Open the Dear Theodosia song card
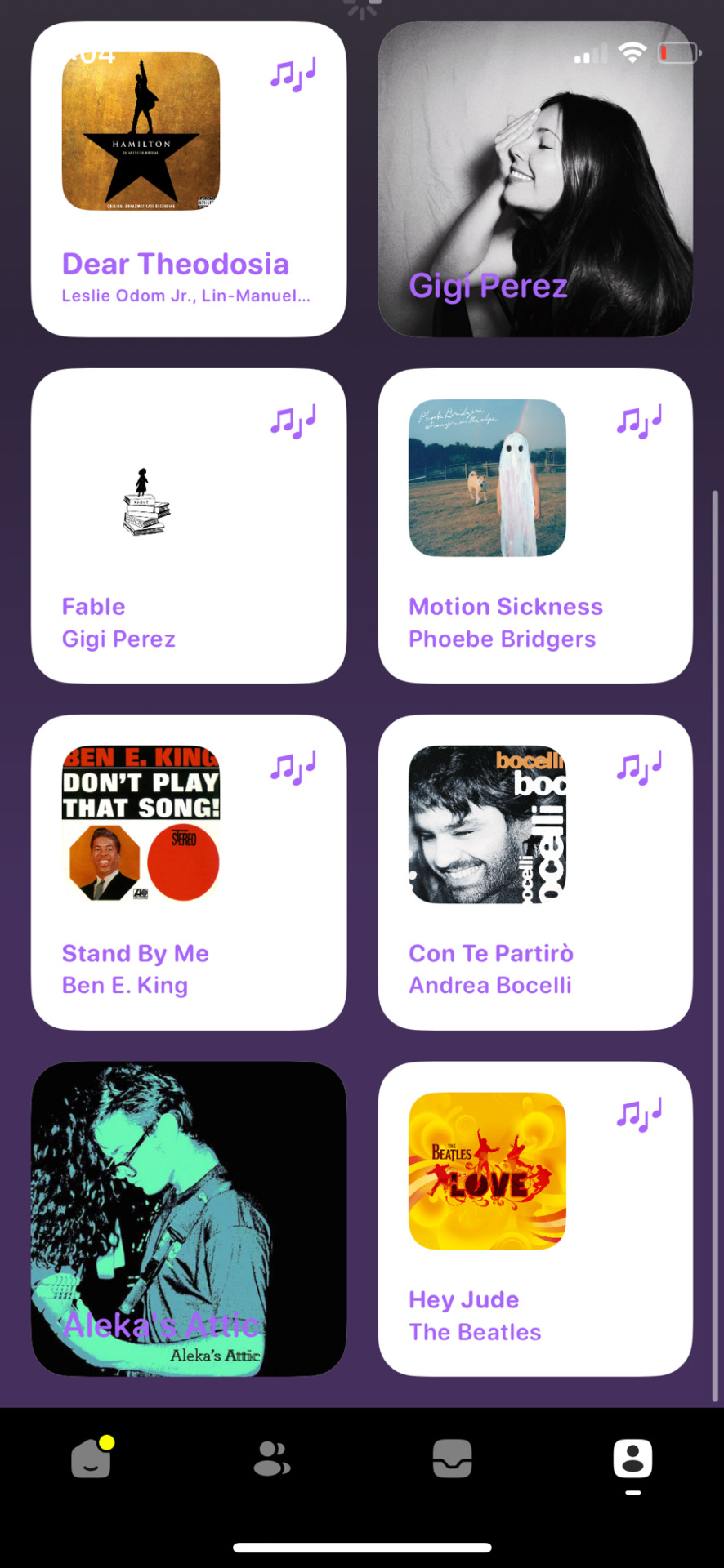 188,180
